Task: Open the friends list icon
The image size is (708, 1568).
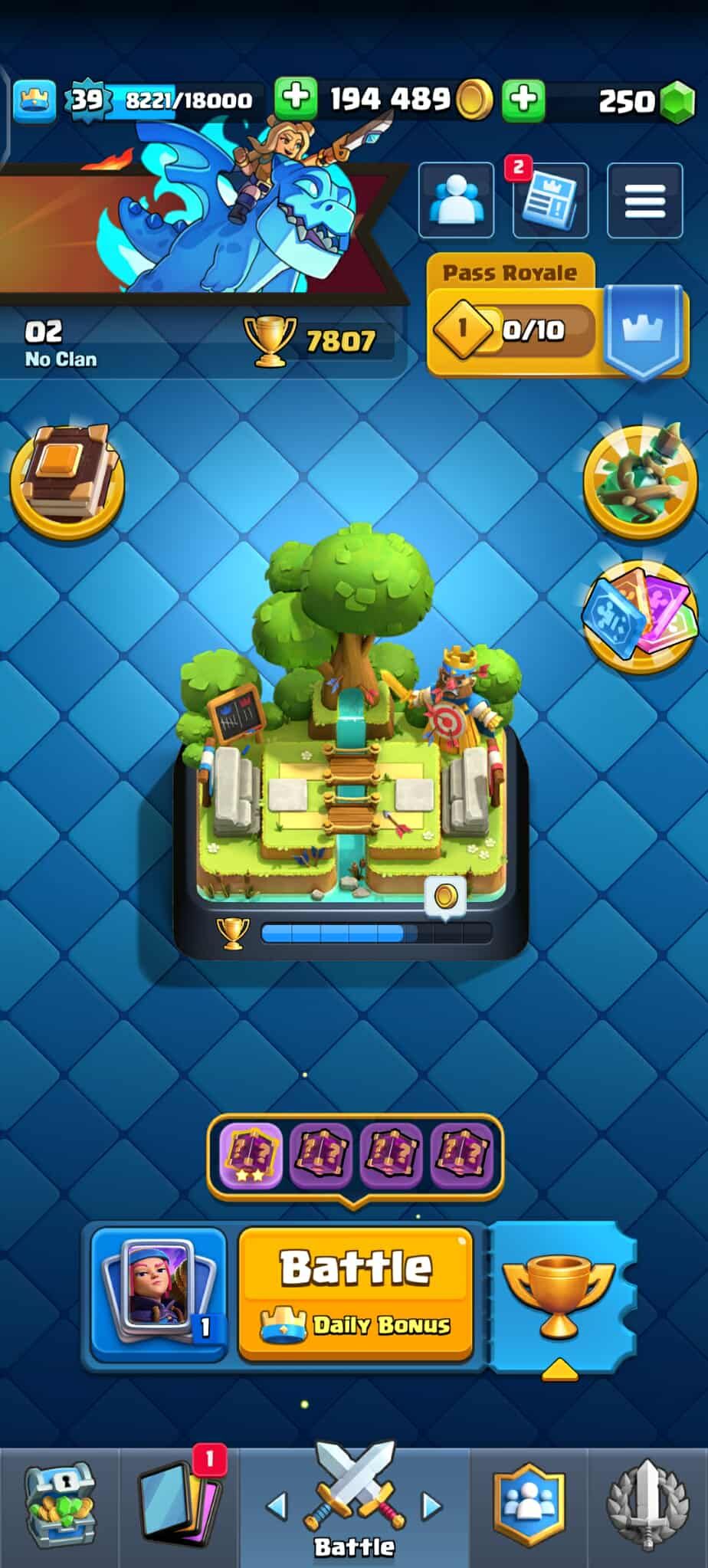Action: 456,201
